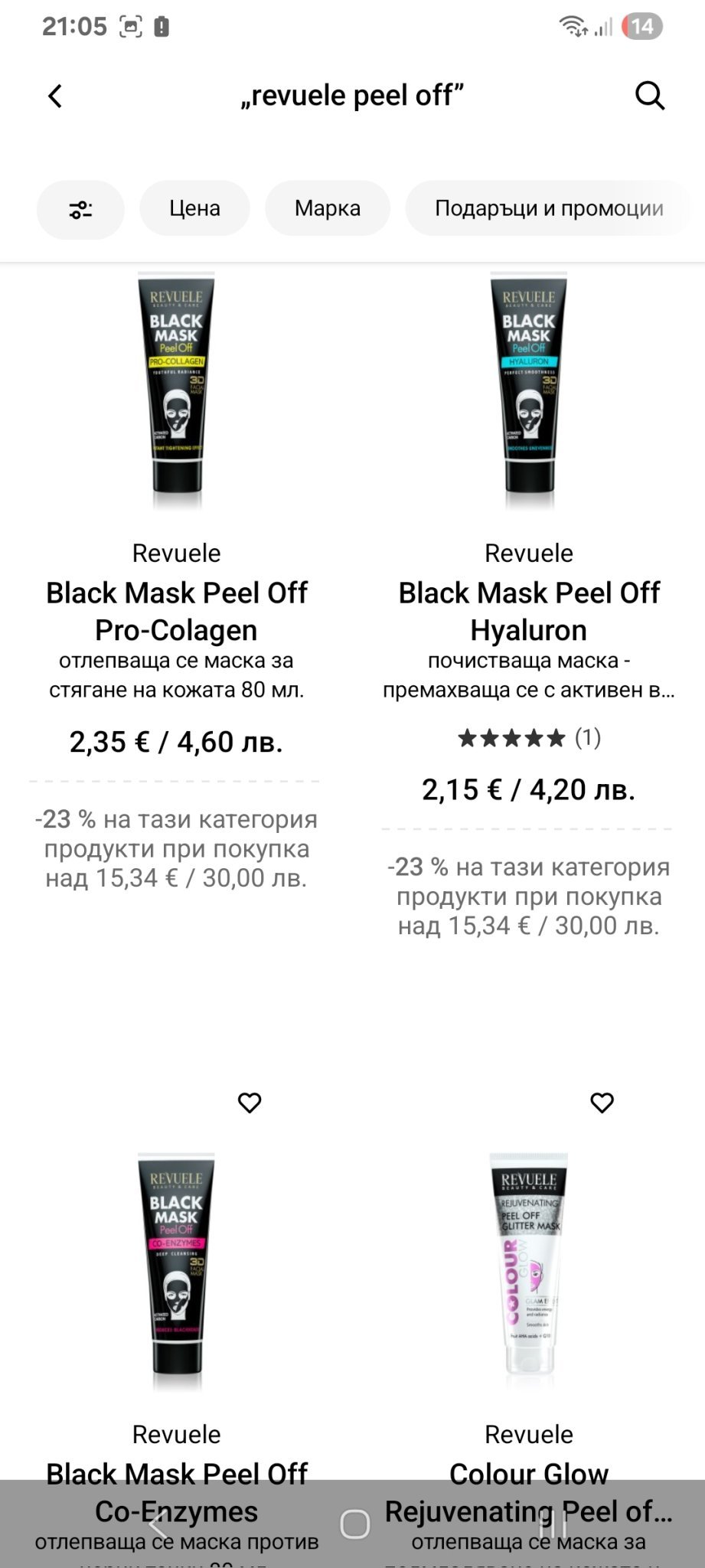This screenshot has width=705, height=1568.
Task: Select the Цена filter chip
Action: click(194, 208)
